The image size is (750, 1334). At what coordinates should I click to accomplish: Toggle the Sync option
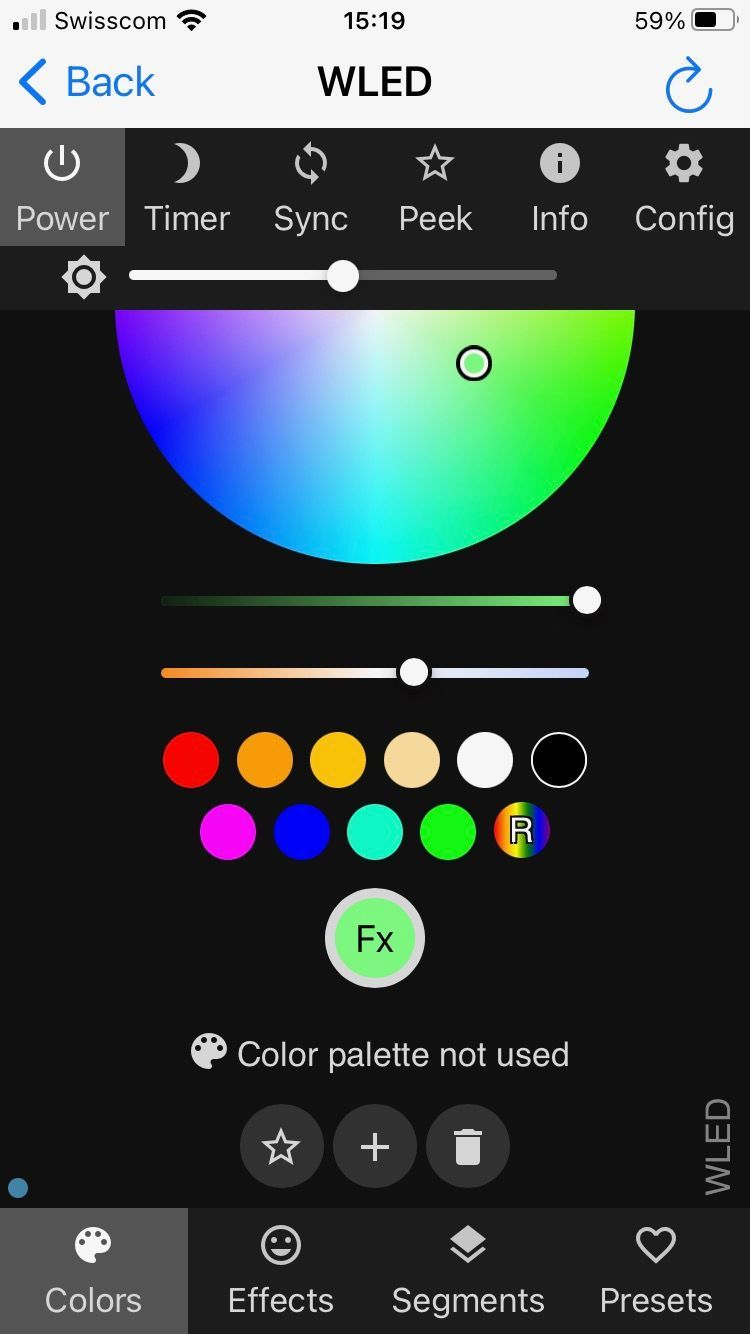point(311,187)
